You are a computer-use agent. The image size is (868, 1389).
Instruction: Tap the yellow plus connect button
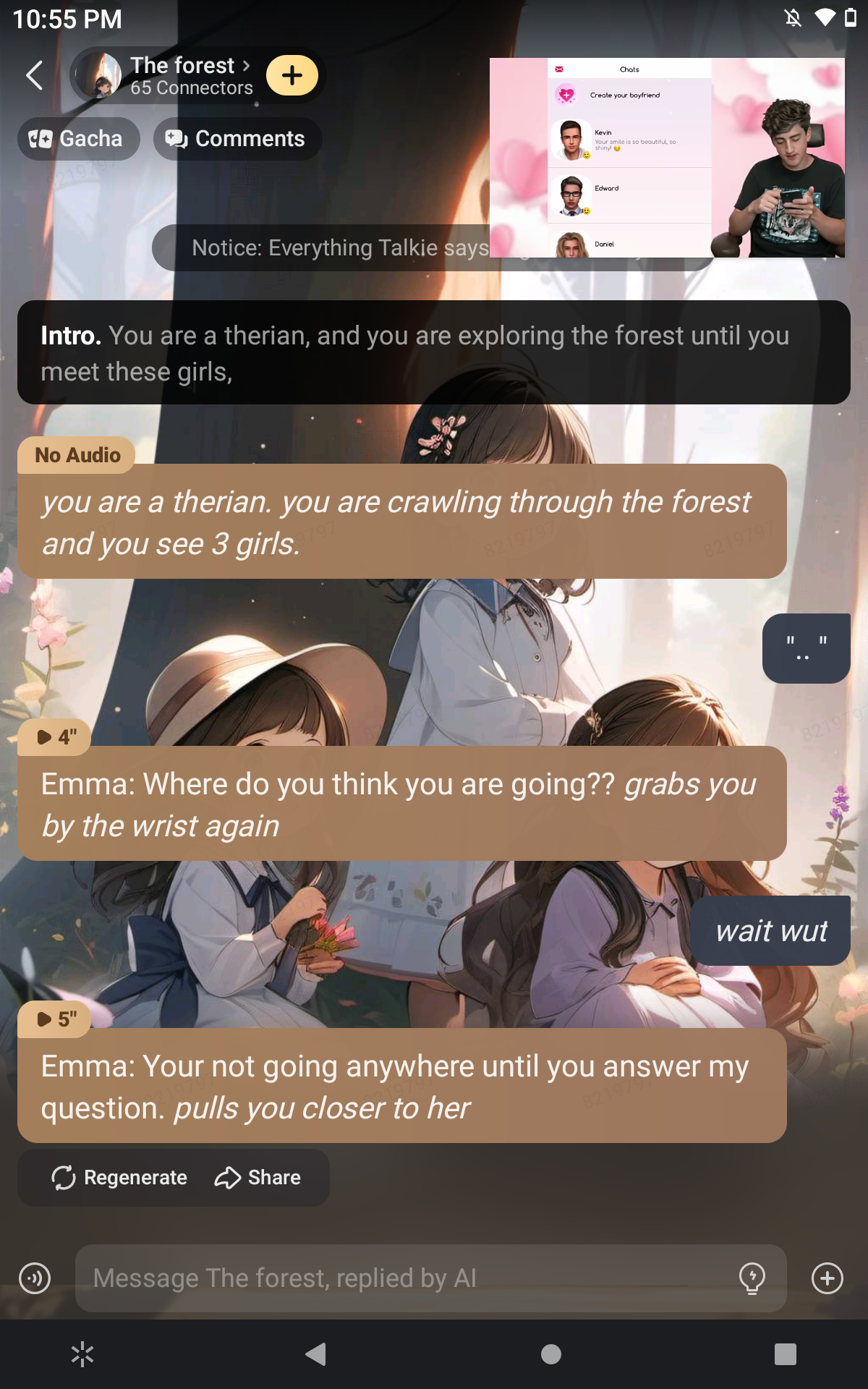pos(292,75)
